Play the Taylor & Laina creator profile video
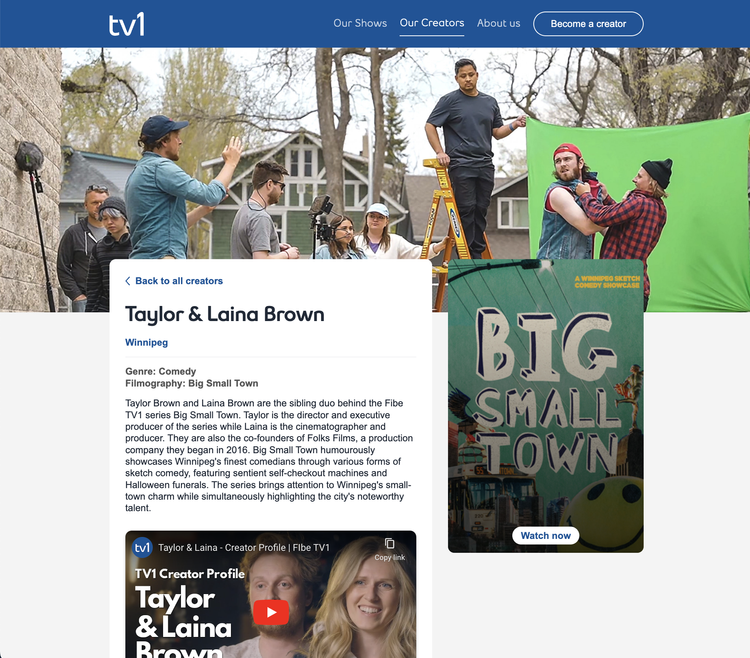 coord(270,612)
